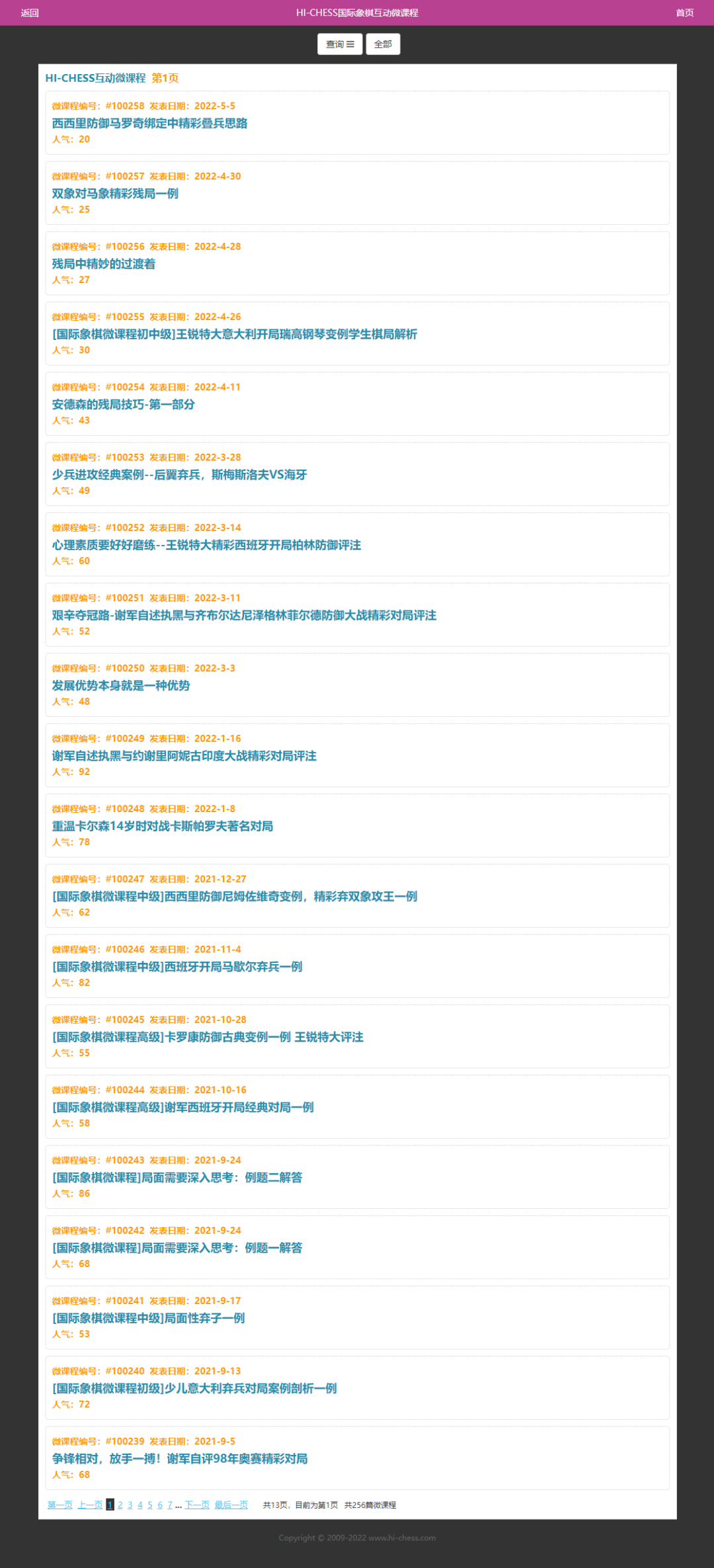Jump to page 2 in pagination
This screenshot has height=1568, width=714.
point(120,1505)
